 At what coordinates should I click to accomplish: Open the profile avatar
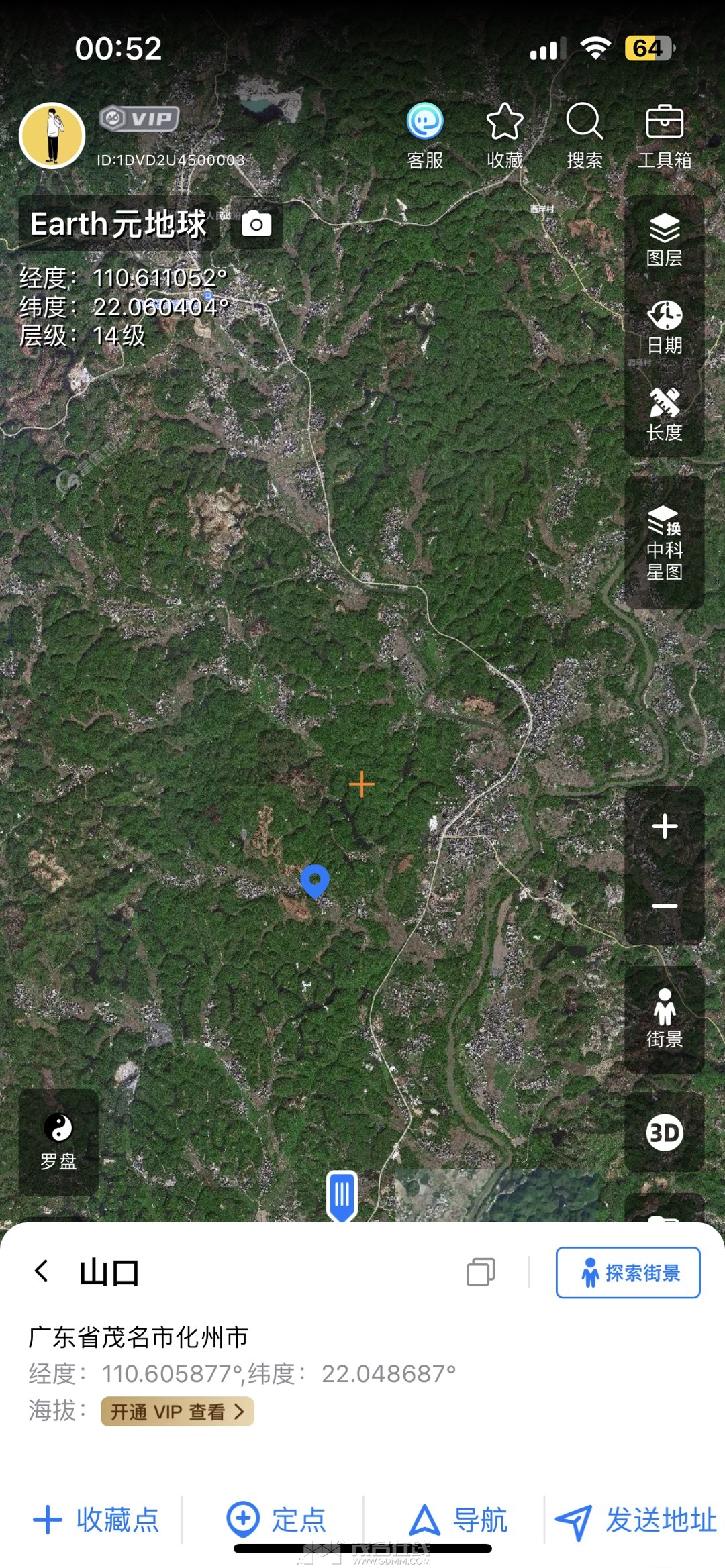click(52, 135)
